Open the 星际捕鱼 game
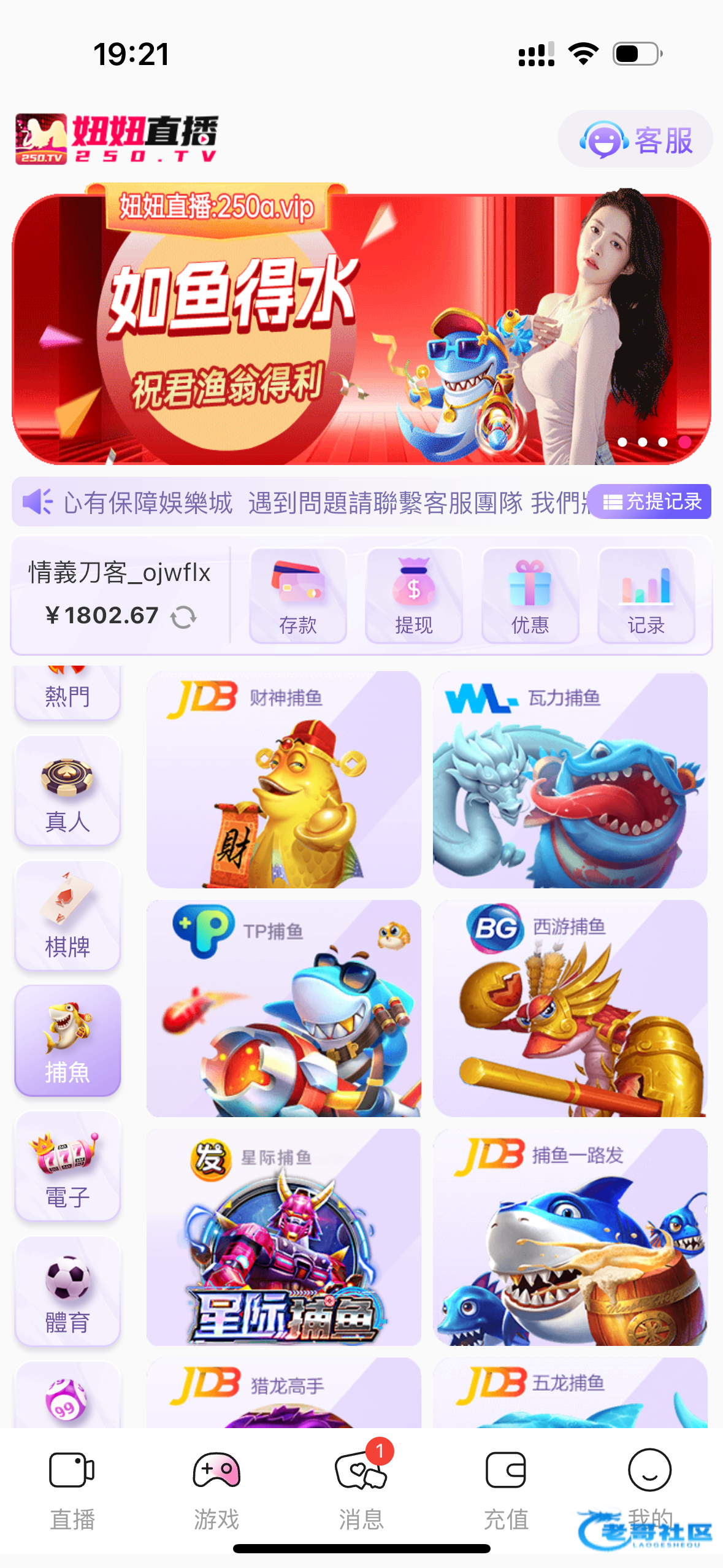The height and width of the screenshot is (1568, 723). coord(283,1237)
